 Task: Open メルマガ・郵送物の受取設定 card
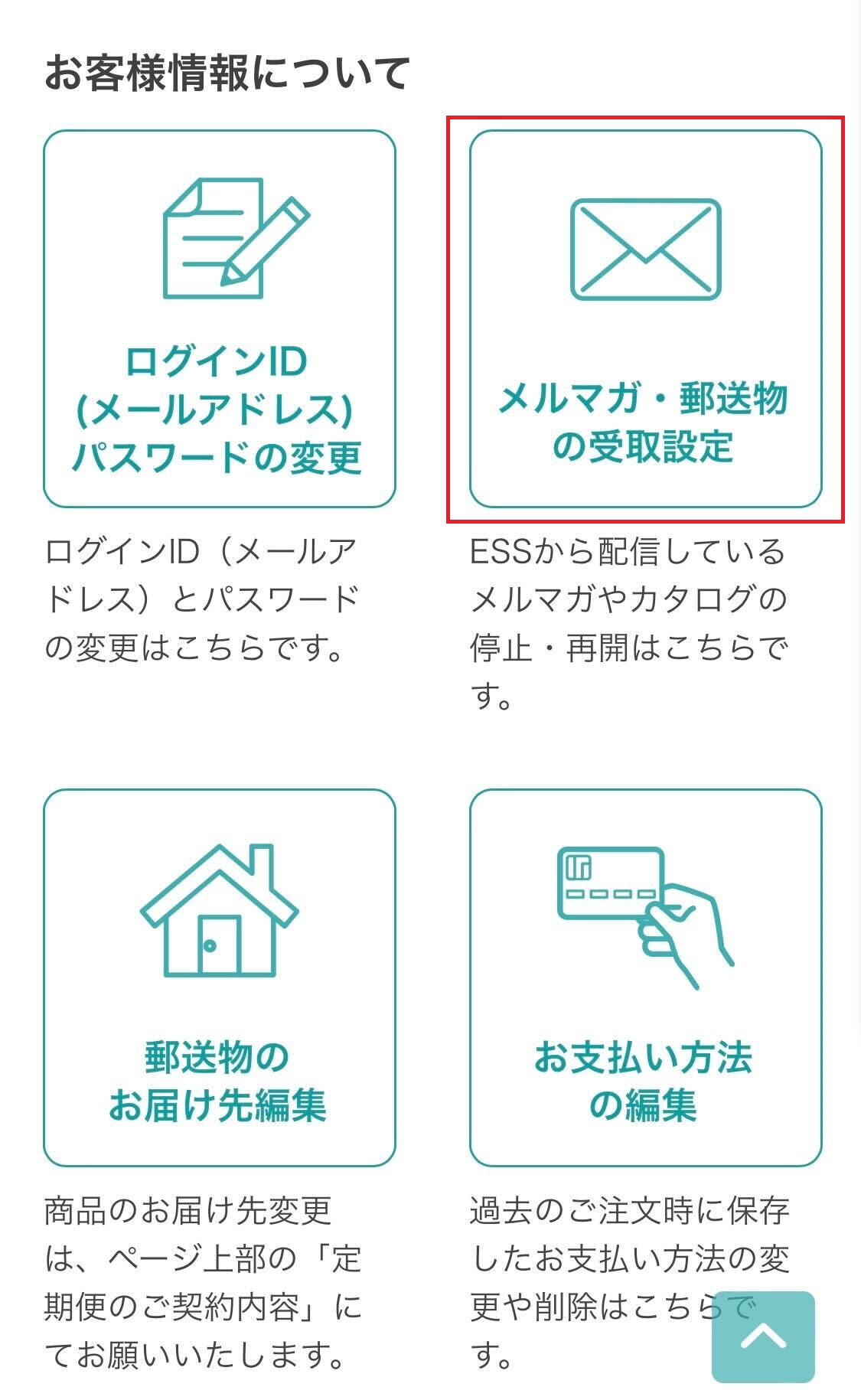(645, 318)
